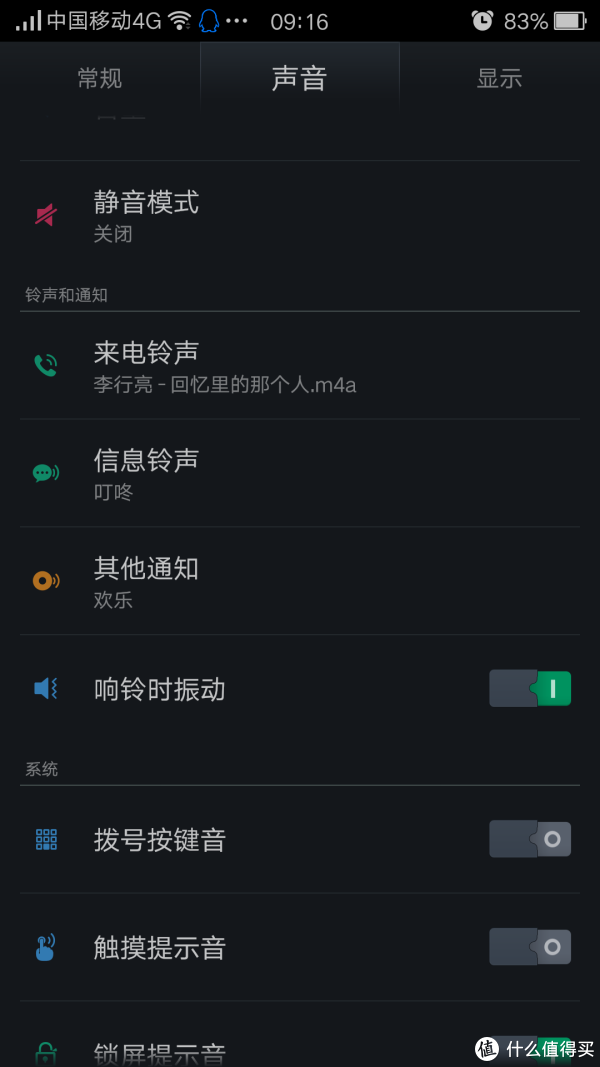
Task: Open 来电铃声 ringtone selection
Action: tap(300, 365)
